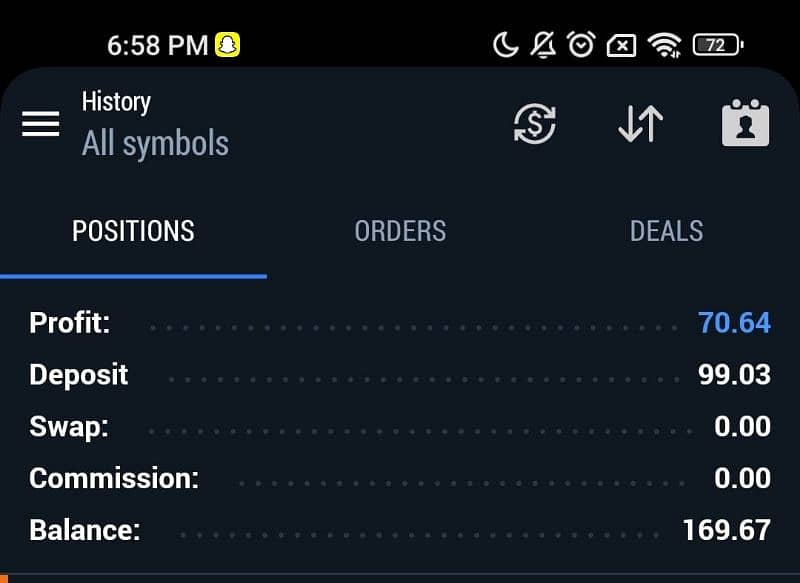Open the hamburger drawer menu
Image resolution: width=800 pixels, height=583 pixels.
(x=41, y=124)
